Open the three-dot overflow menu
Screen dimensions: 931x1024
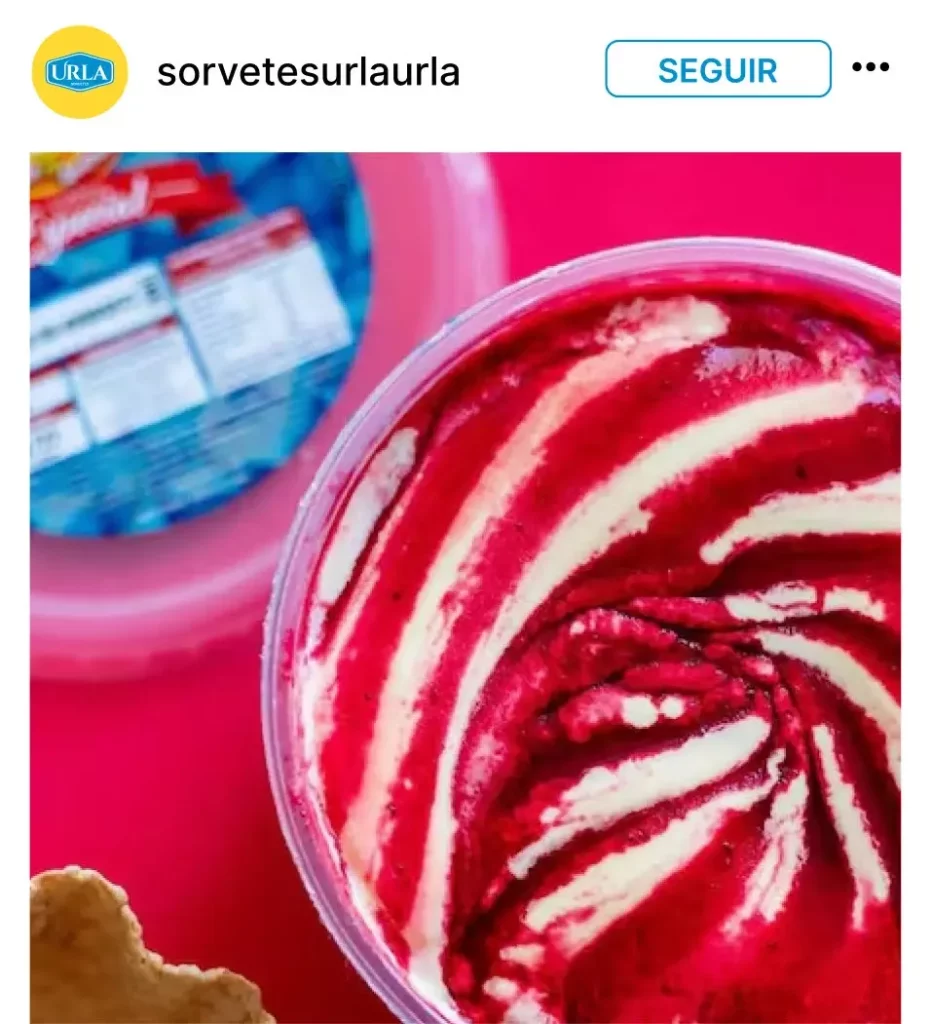point(870,68)
